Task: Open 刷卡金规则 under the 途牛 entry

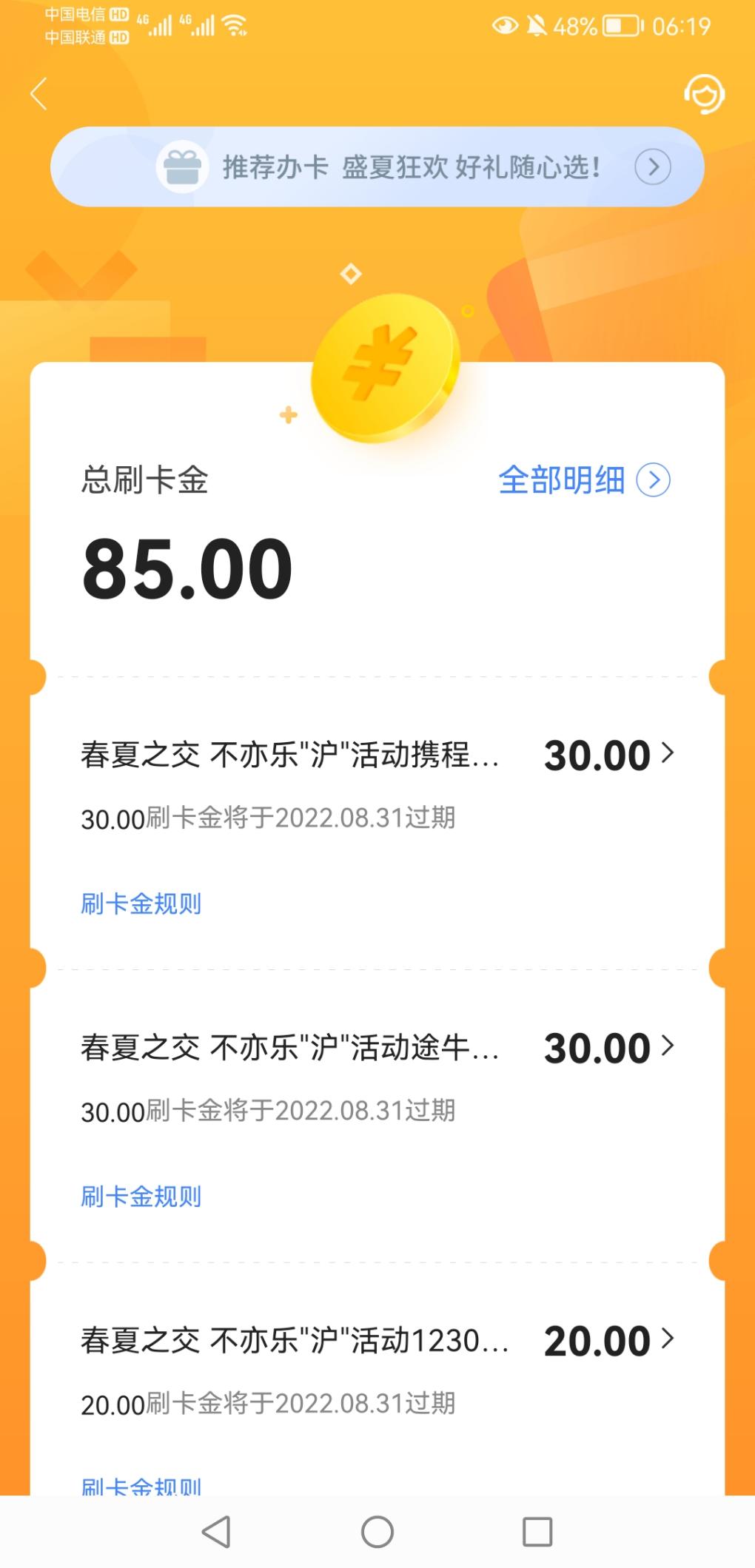Action: click(141, 1197)
